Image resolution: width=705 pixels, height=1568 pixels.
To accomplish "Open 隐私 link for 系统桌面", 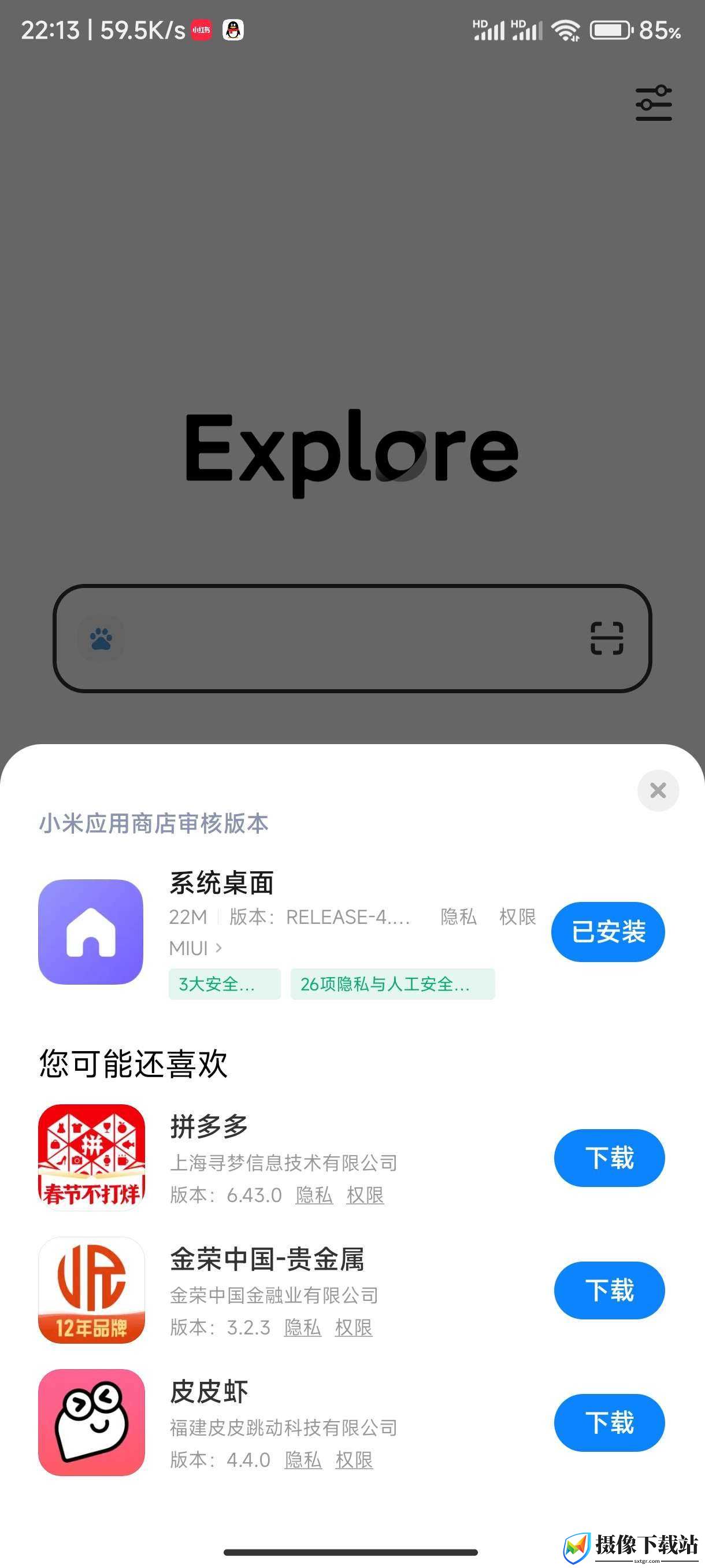I will [x=459, y=917].
